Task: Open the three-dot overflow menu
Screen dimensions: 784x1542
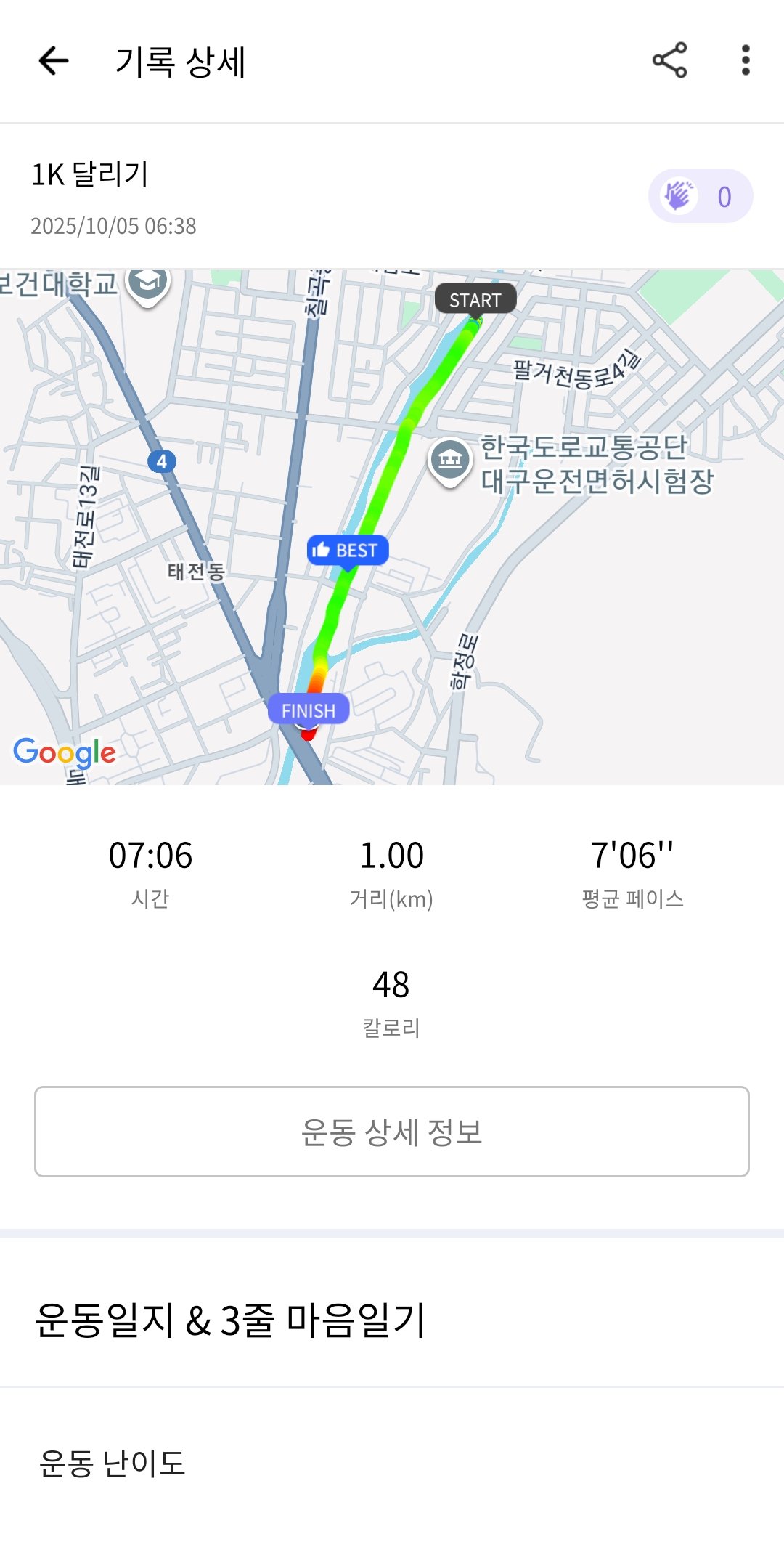Action: (x=745, y=60)
